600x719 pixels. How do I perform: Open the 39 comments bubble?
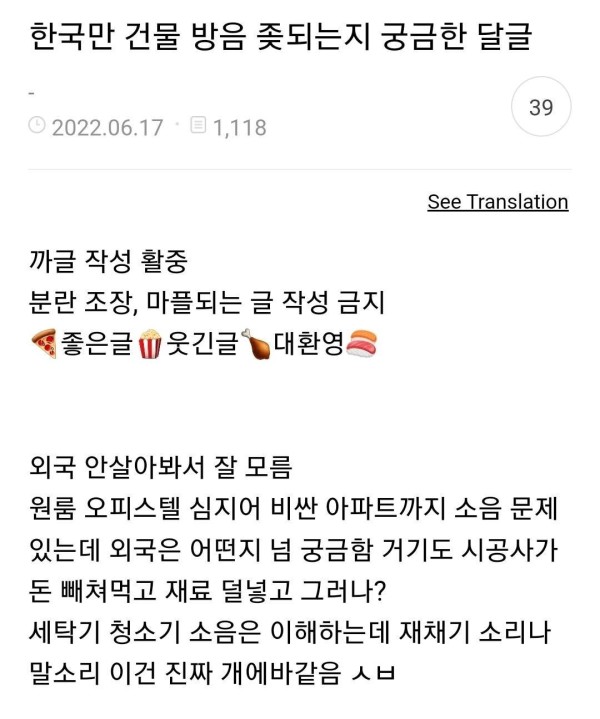540,108
